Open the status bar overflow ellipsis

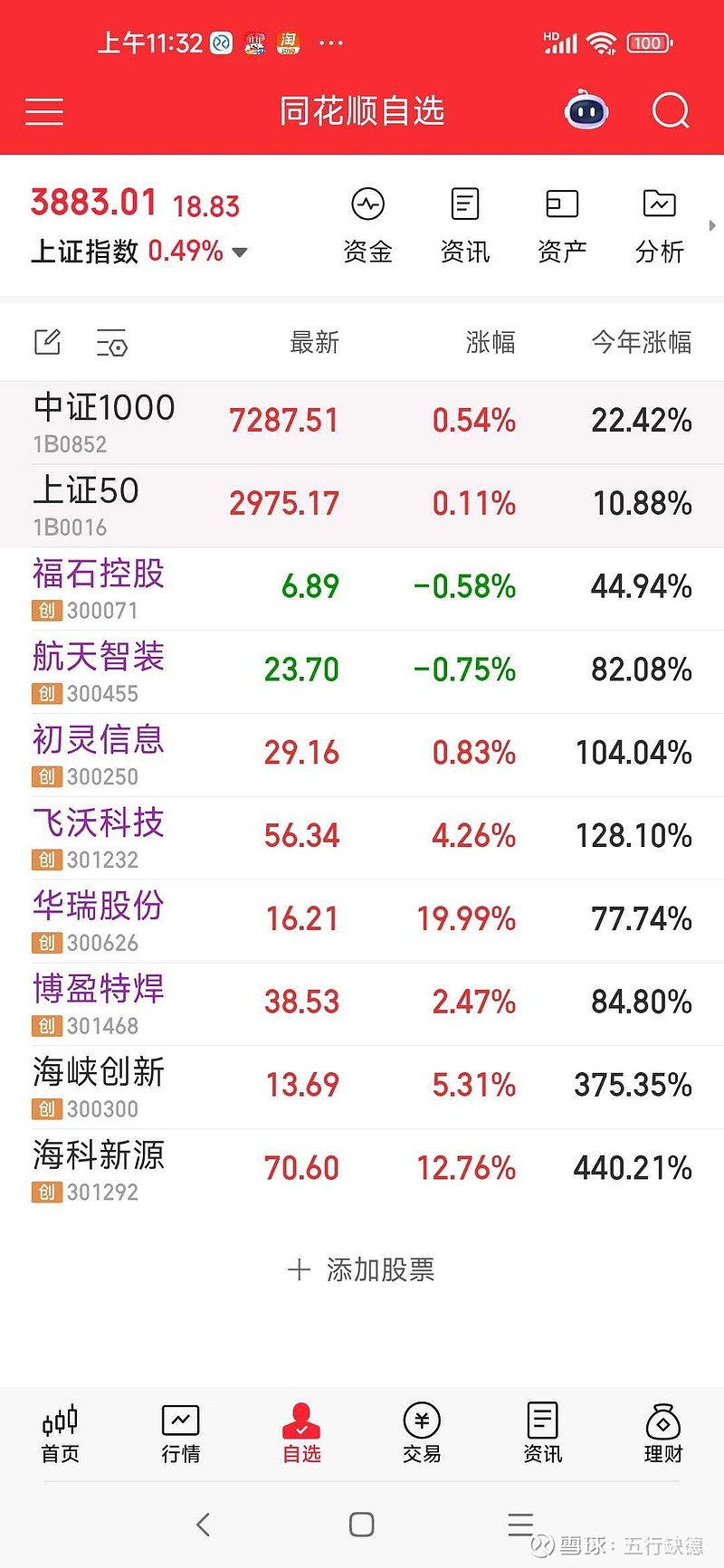pos(330,42)
